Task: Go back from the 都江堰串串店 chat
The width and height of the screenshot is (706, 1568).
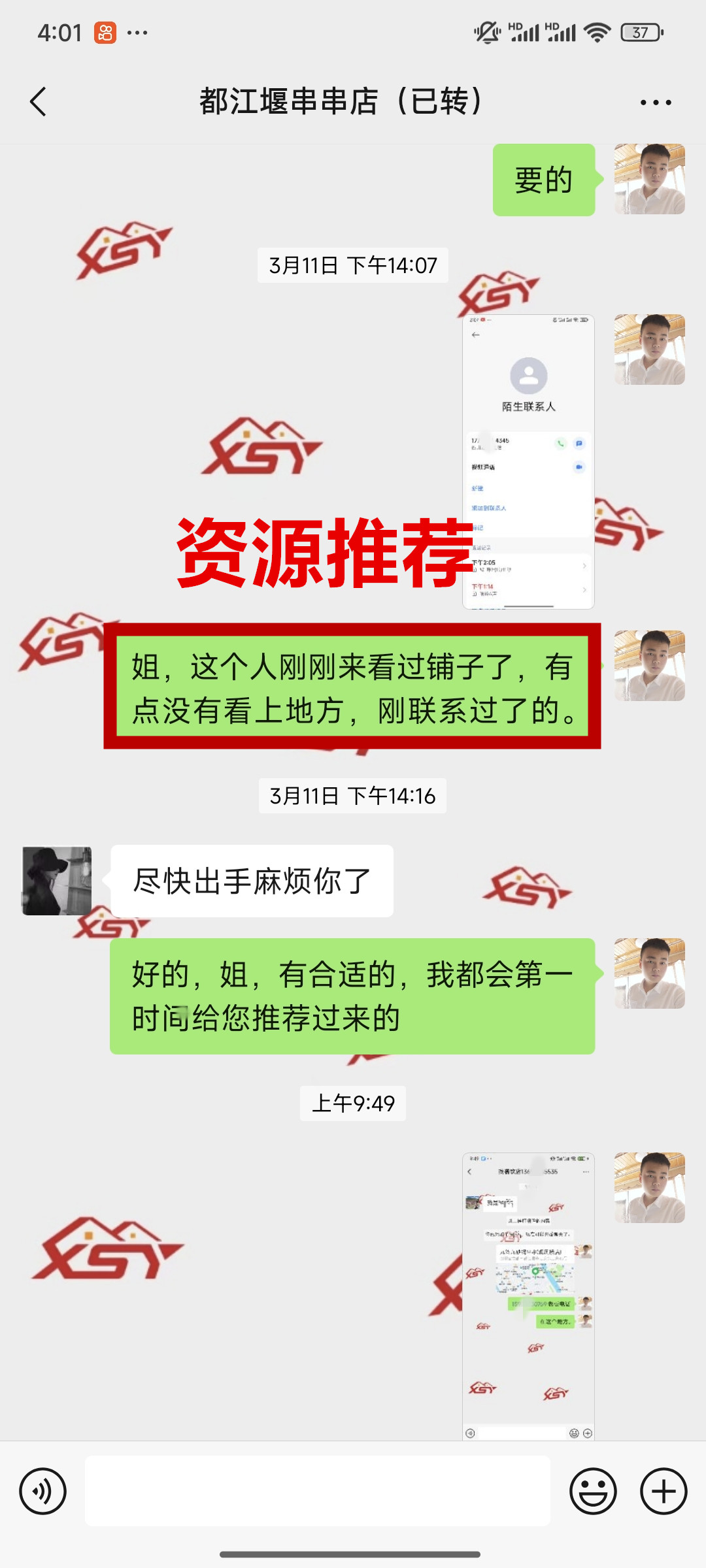Action: pyautogui.click(x=39, y=102)
